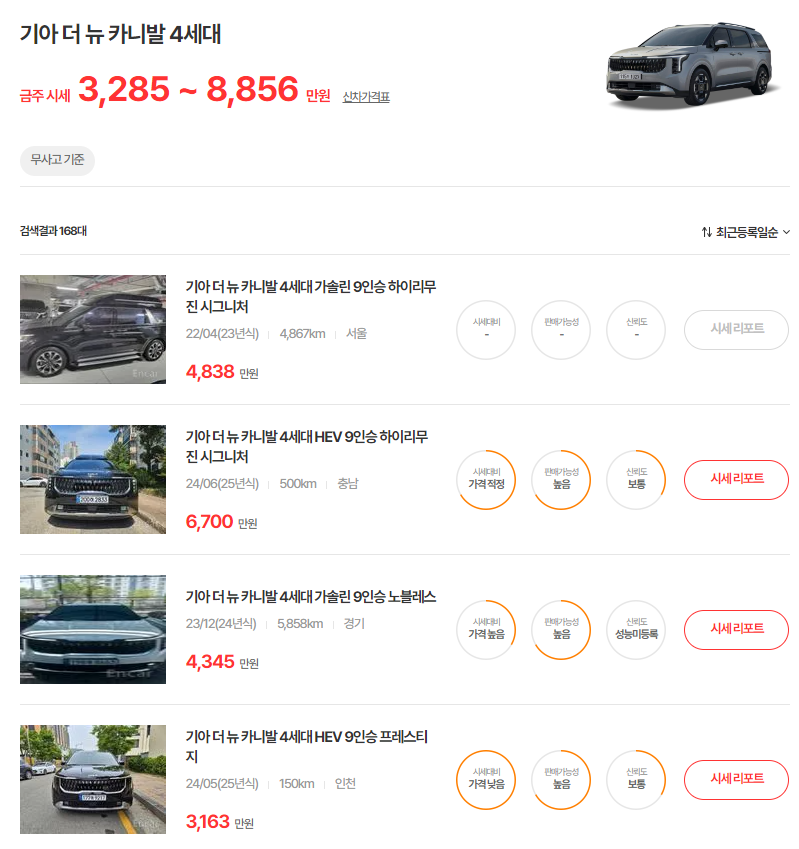Toggle the 무사고 기준 filter tag

pos(57,161)
